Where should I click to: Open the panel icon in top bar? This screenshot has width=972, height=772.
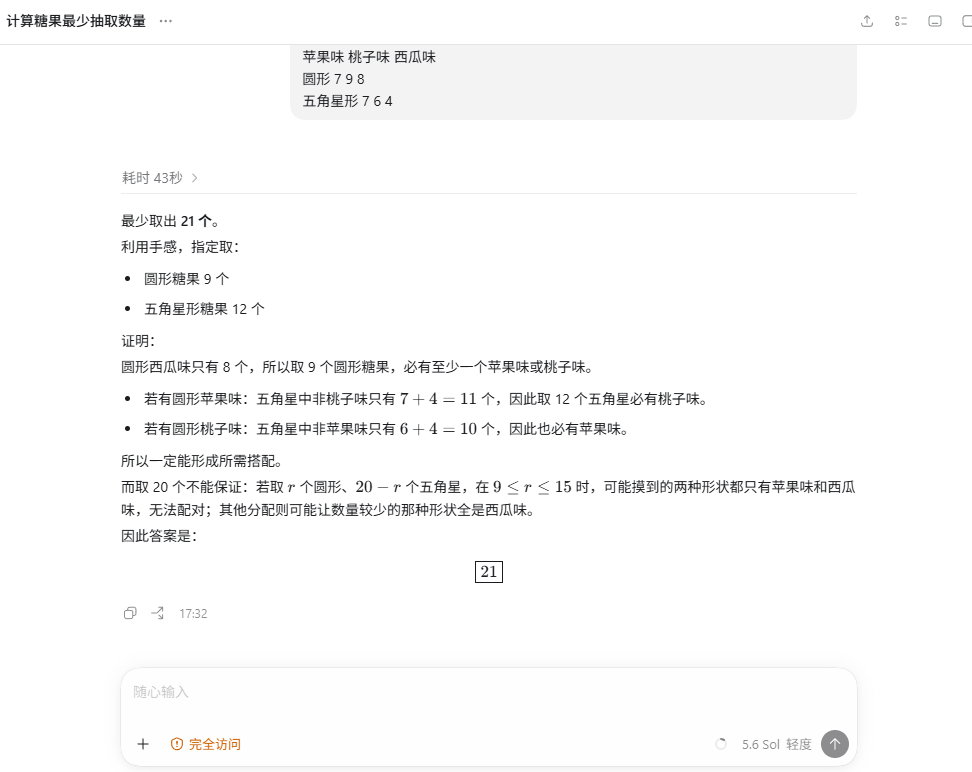coord(935,21)
